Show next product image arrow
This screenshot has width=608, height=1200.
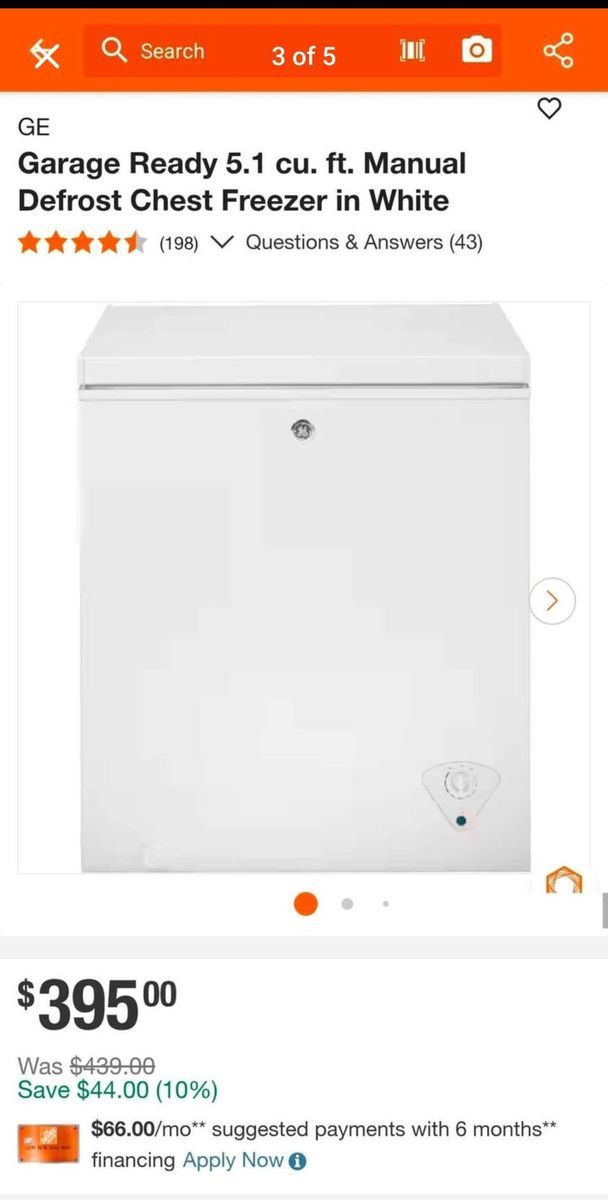tap(552, 601)
